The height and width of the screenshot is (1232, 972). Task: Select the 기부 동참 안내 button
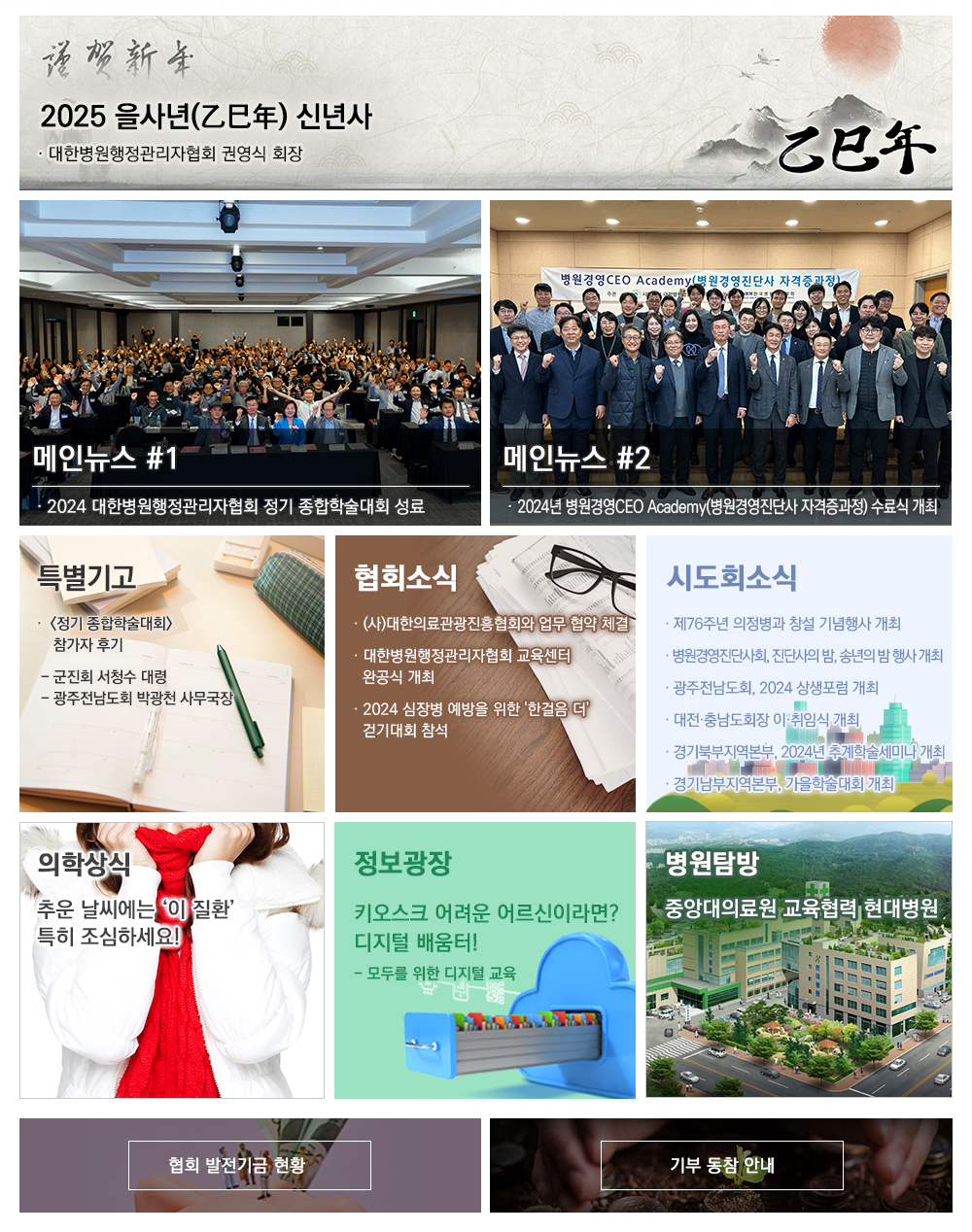tap(721, 1165)
